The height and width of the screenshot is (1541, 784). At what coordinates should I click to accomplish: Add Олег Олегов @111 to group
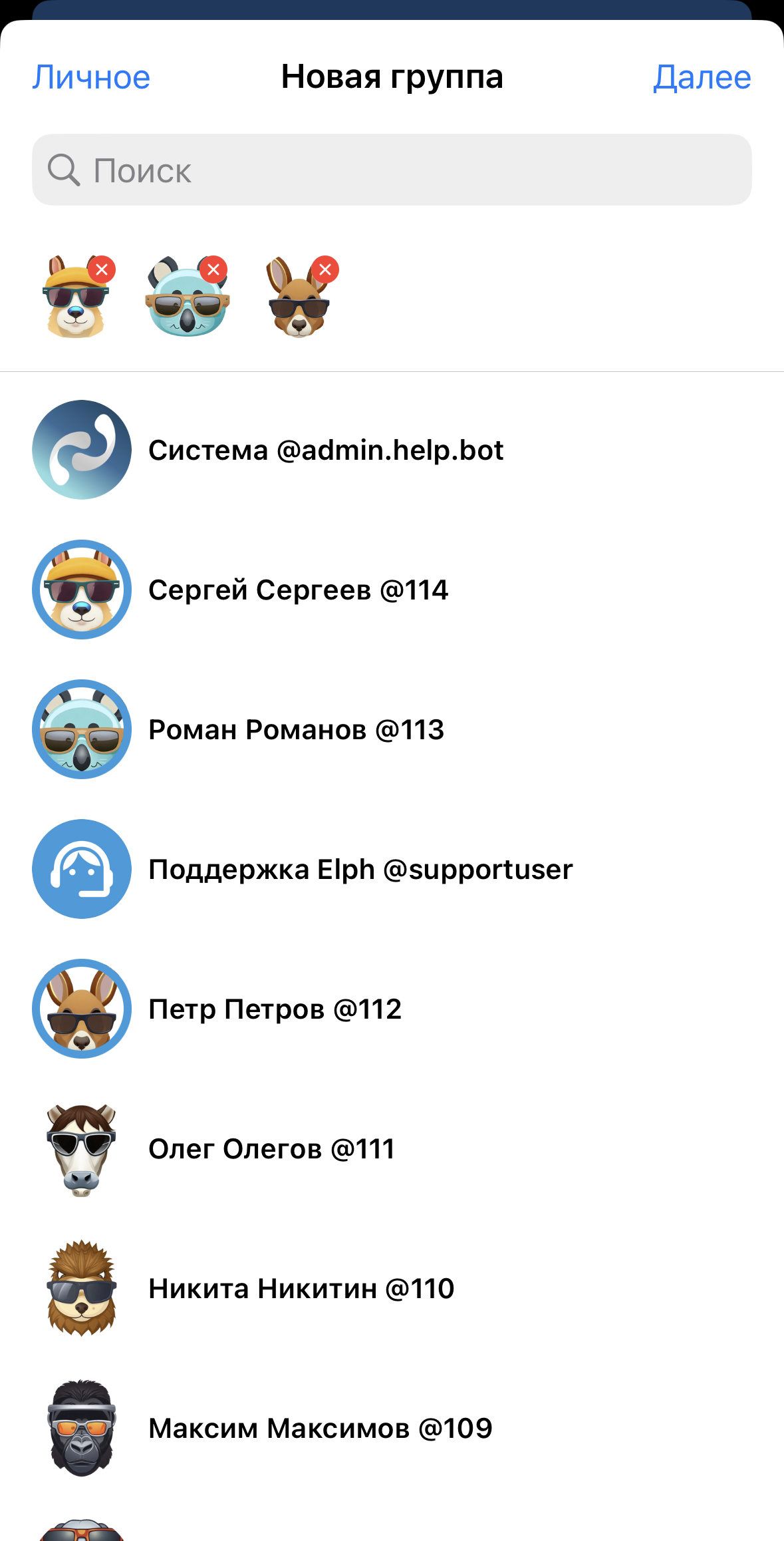pos(271,1149)
